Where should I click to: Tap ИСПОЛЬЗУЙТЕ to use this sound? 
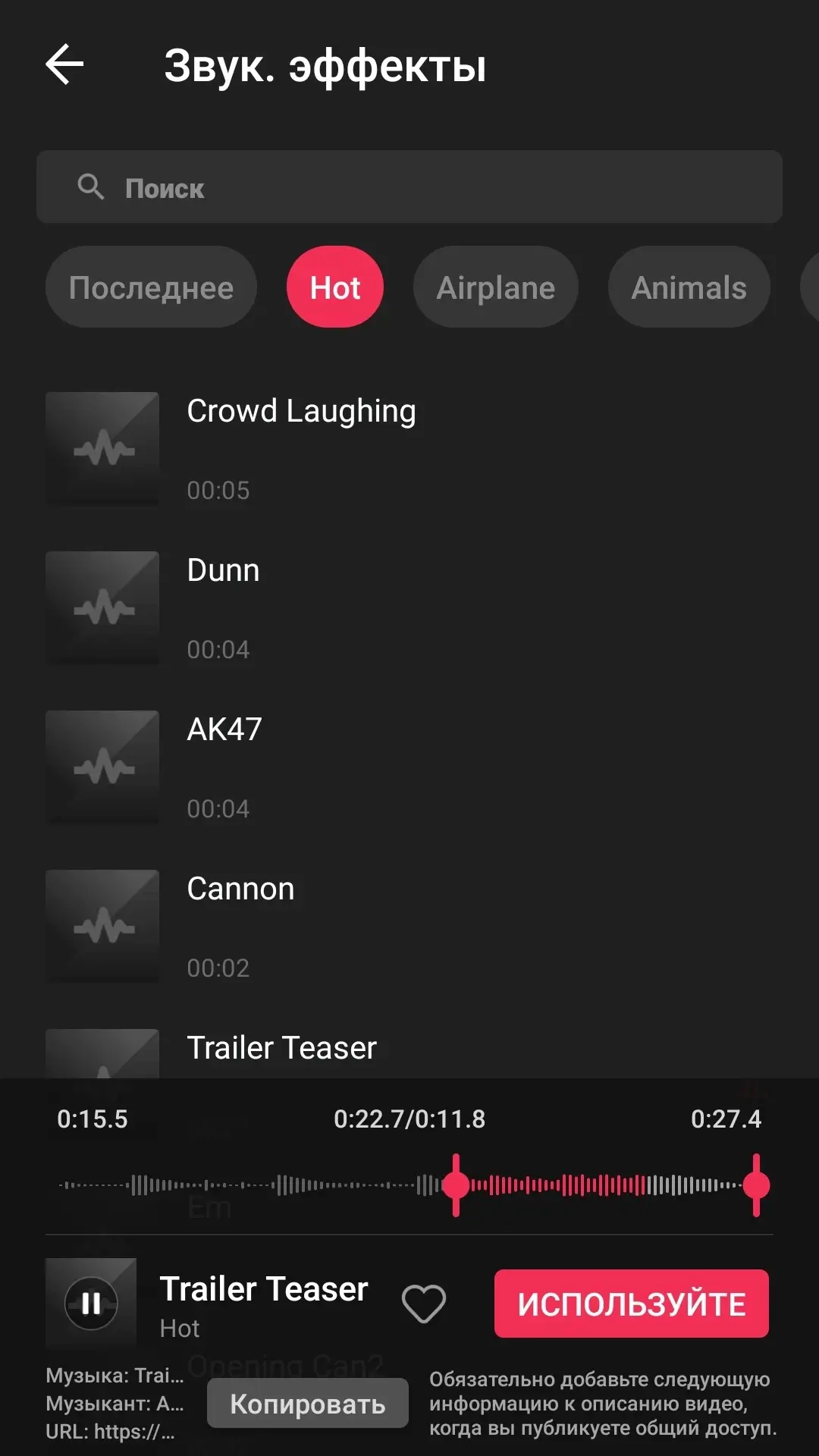(631, 1304)
